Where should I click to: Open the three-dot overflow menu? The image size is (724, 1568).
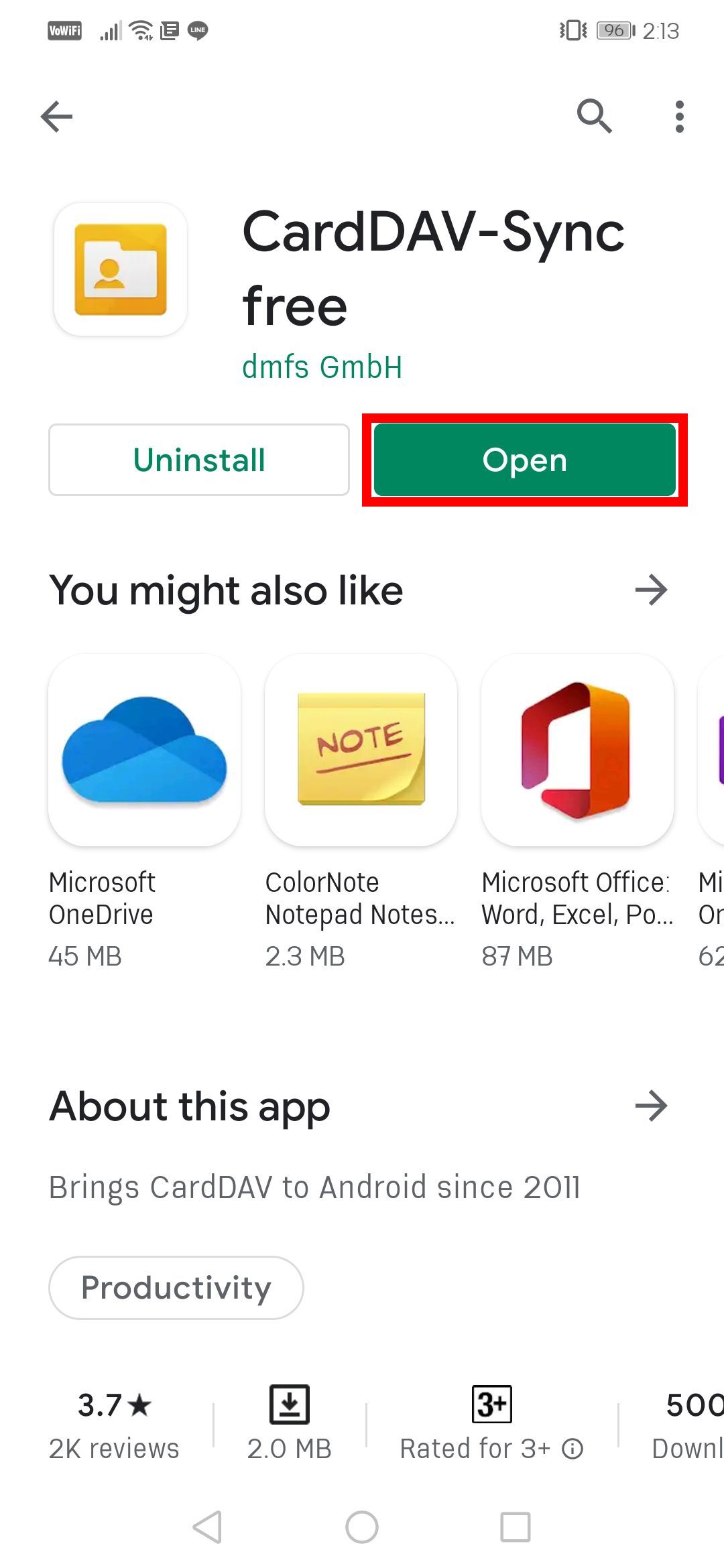click(679, 117)
